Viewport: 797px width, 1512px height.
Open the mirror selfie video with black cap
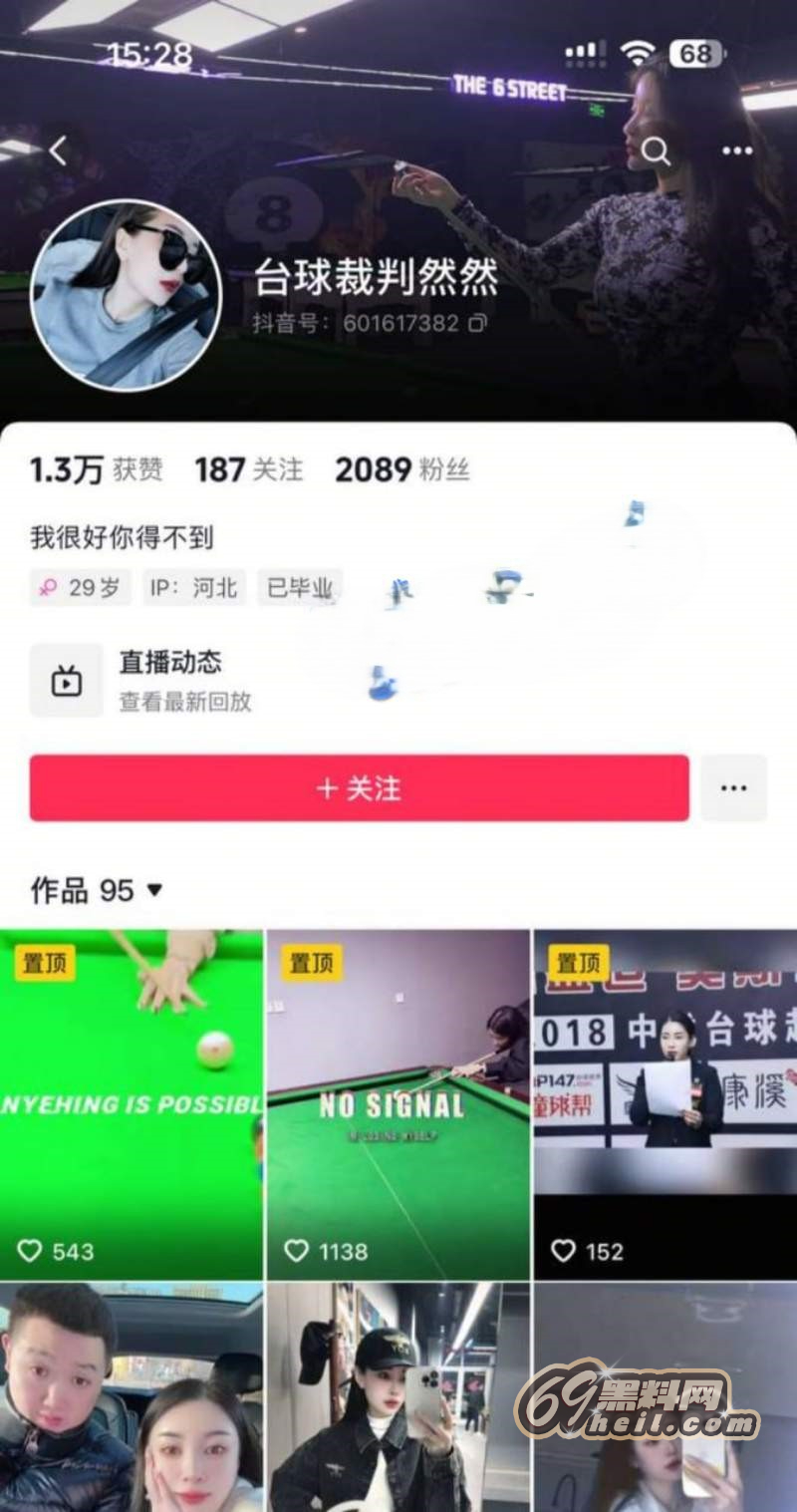tap(398, 1395)
